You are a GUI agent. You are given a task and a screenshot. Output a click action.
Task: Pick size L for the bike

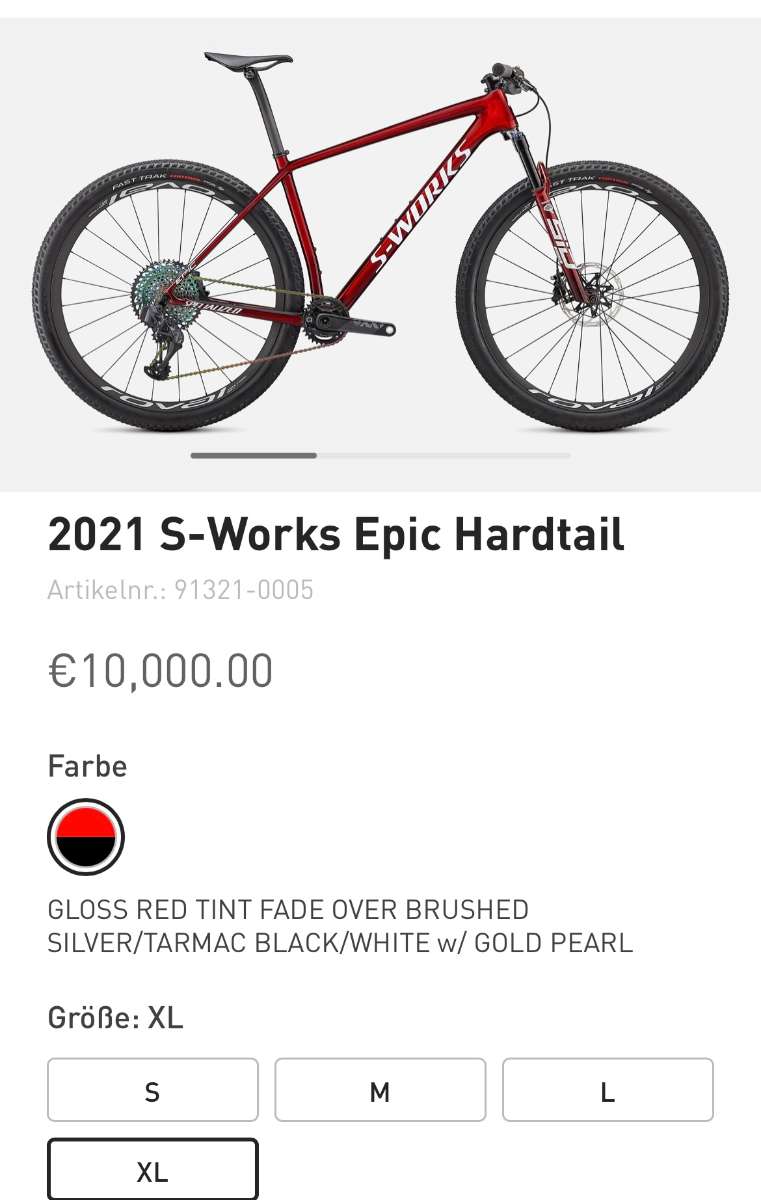click(x=607, y=1090)
